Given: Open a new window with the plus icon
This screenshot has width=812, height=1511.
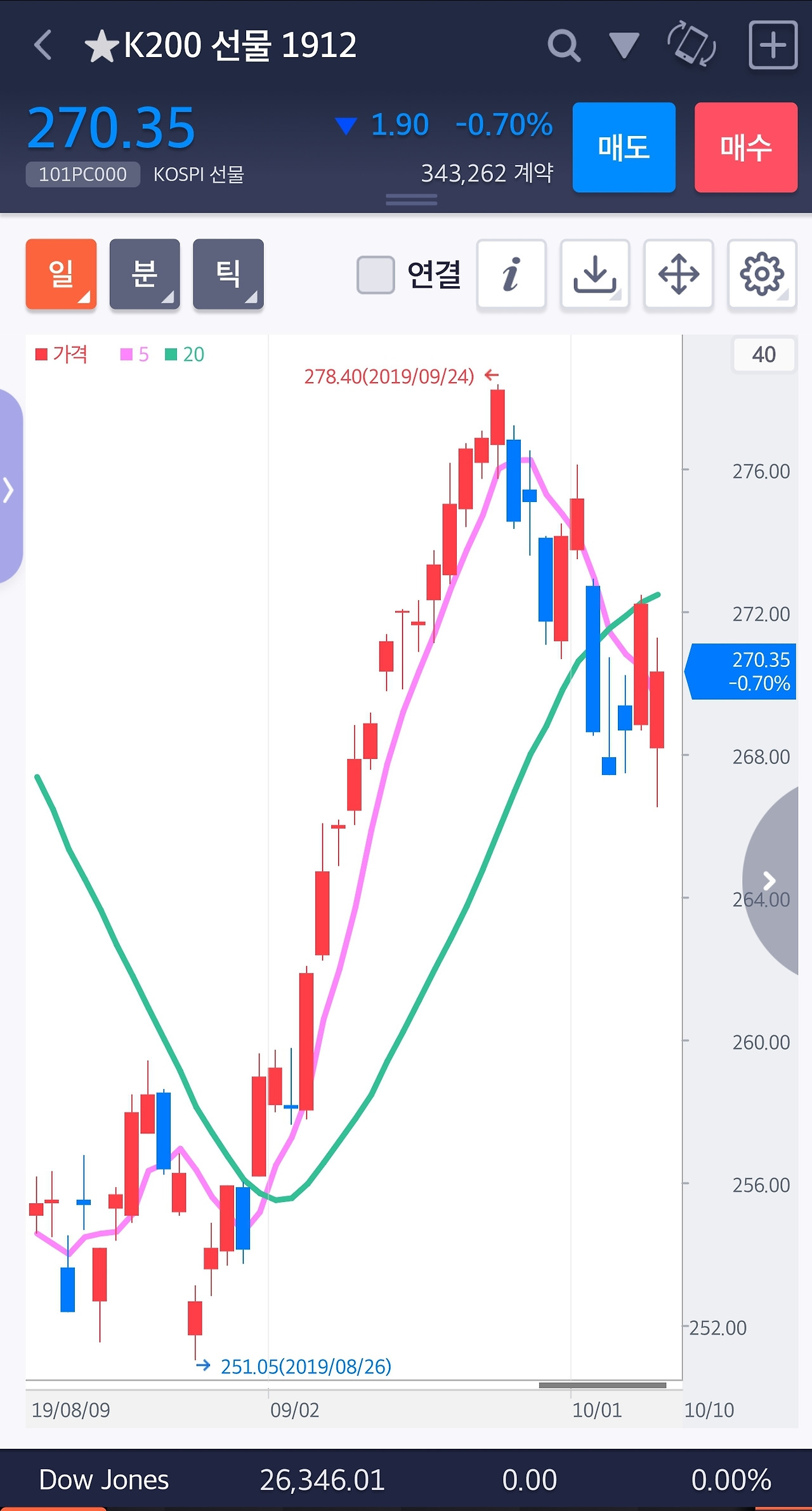Looking at the screenshot, I should (772, 45).
